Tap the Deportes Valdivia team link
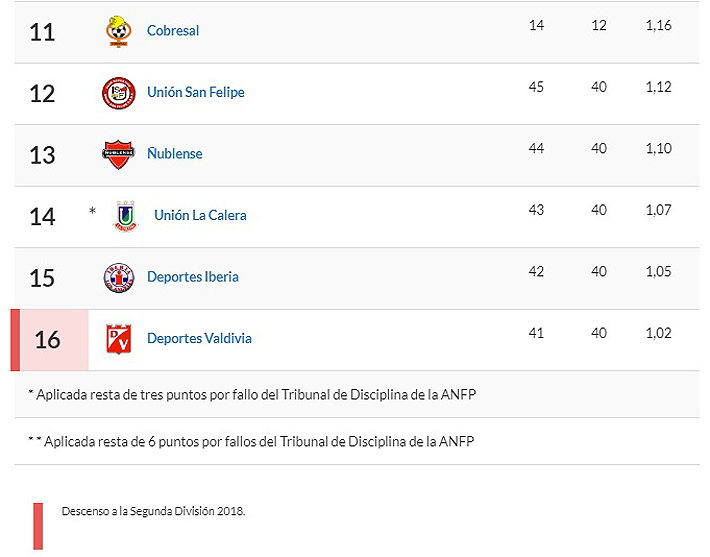The height and width of the screenshot is (557, 710). (199, 339)
